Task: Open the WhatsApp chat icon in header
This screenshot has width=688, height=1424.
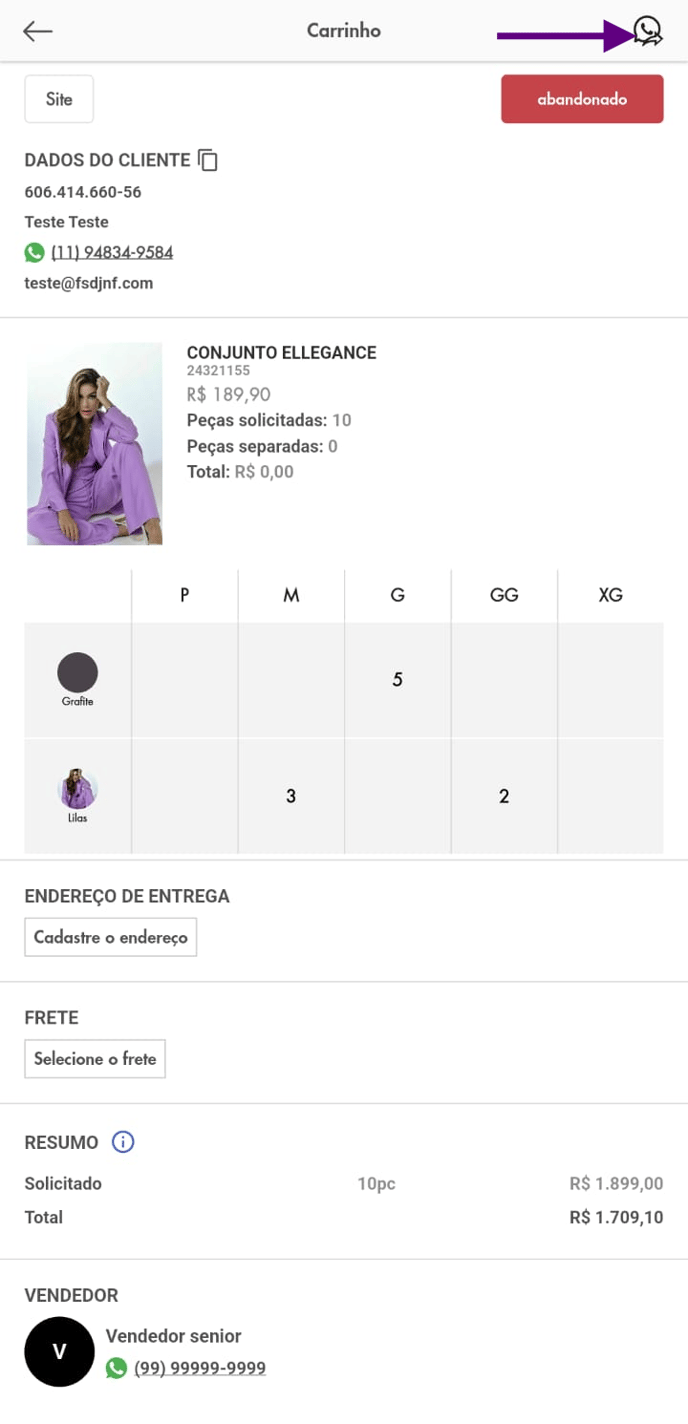Action: pyautogui.click(x=648, y=32)
